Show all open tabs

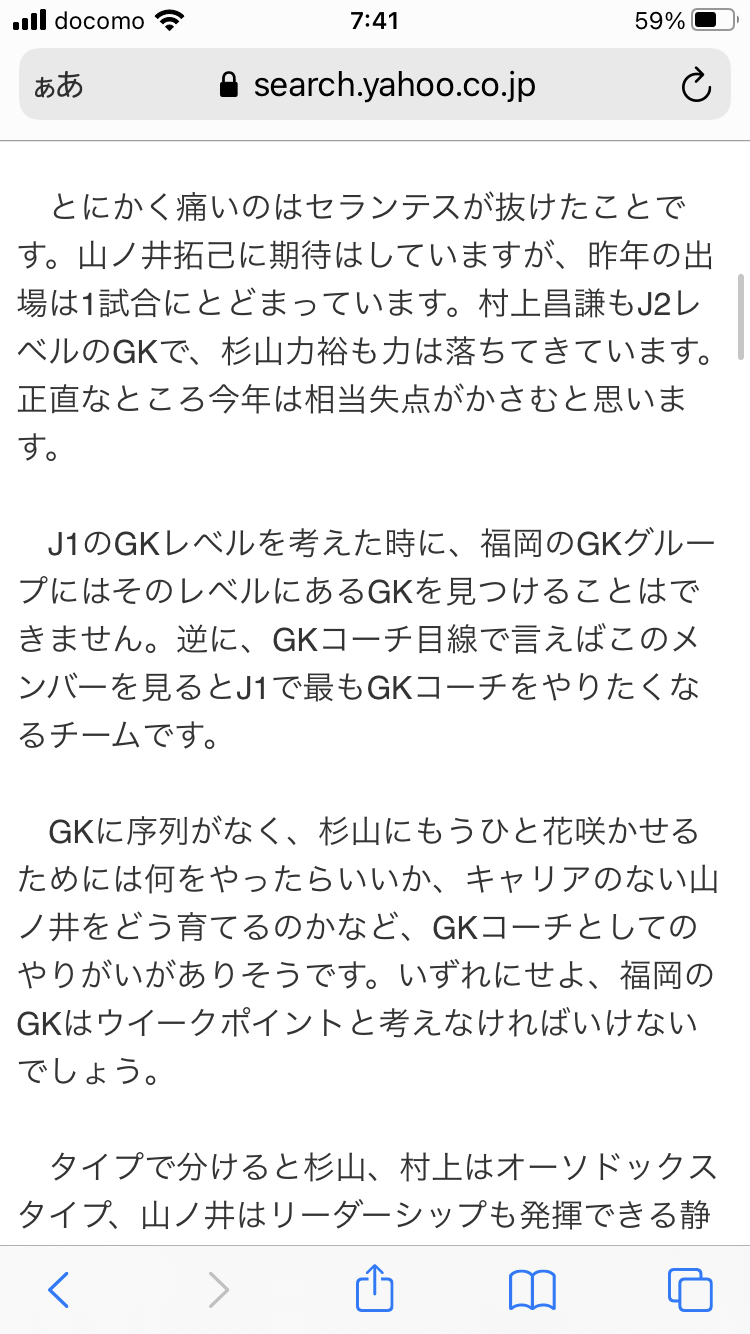[690, 1290]
